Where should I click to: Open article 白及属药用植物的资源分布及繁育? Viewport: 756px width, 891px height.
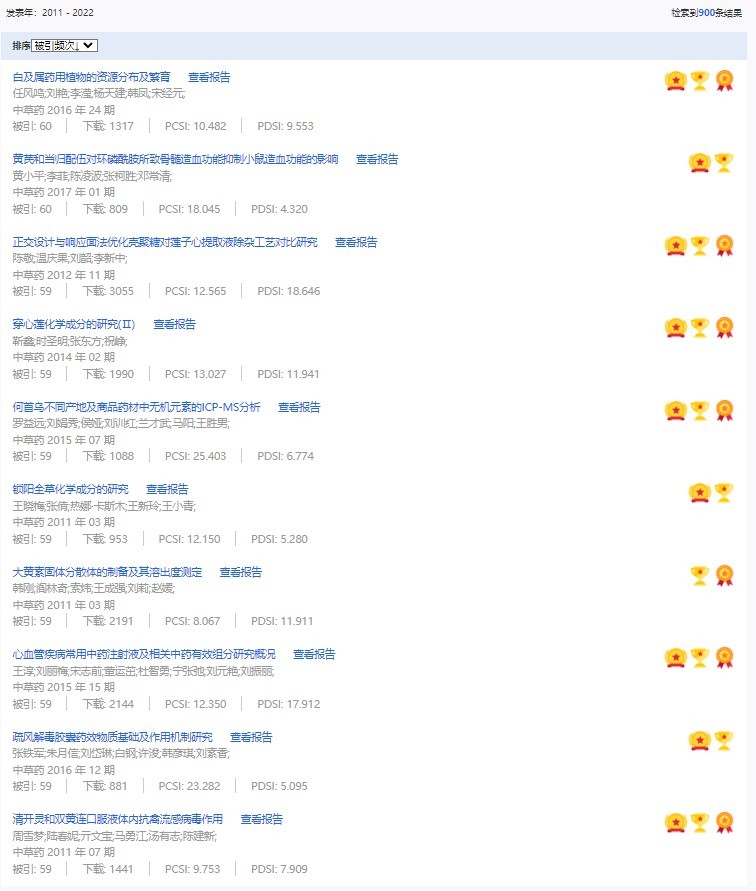(x=91, y=77)
